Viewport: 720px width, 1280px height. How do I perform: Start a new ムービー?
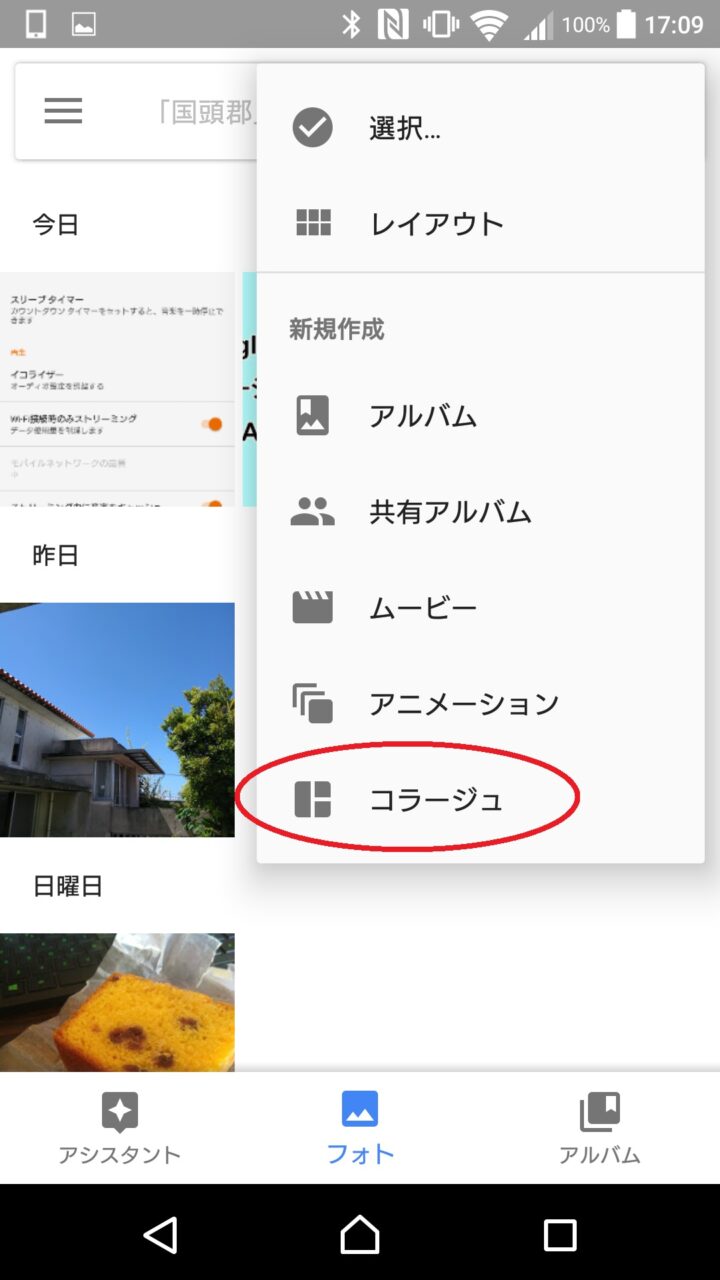pos(422,608)
